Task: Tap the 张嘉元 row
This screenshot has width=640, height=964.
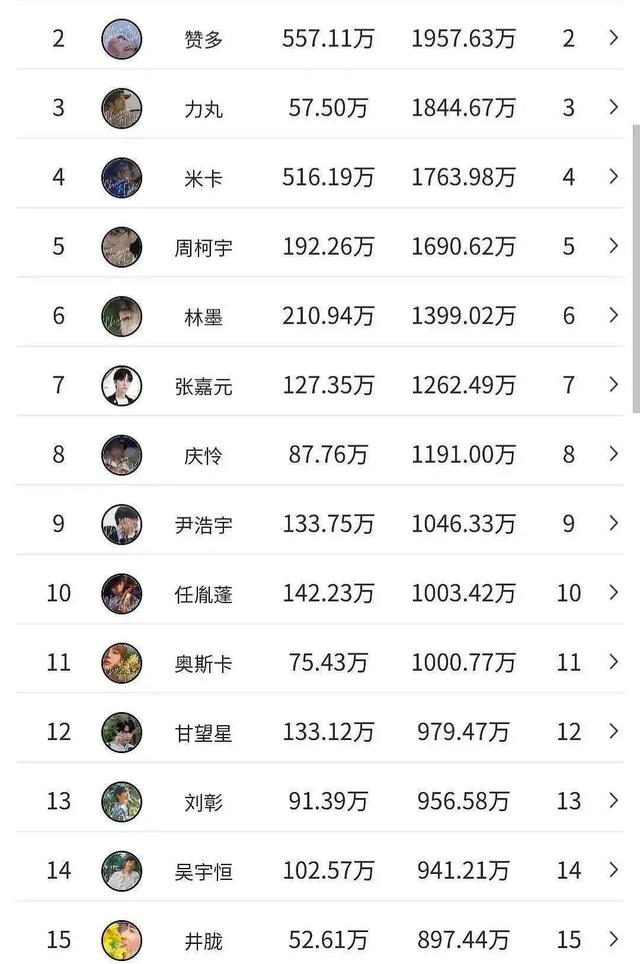Action: 320,385
